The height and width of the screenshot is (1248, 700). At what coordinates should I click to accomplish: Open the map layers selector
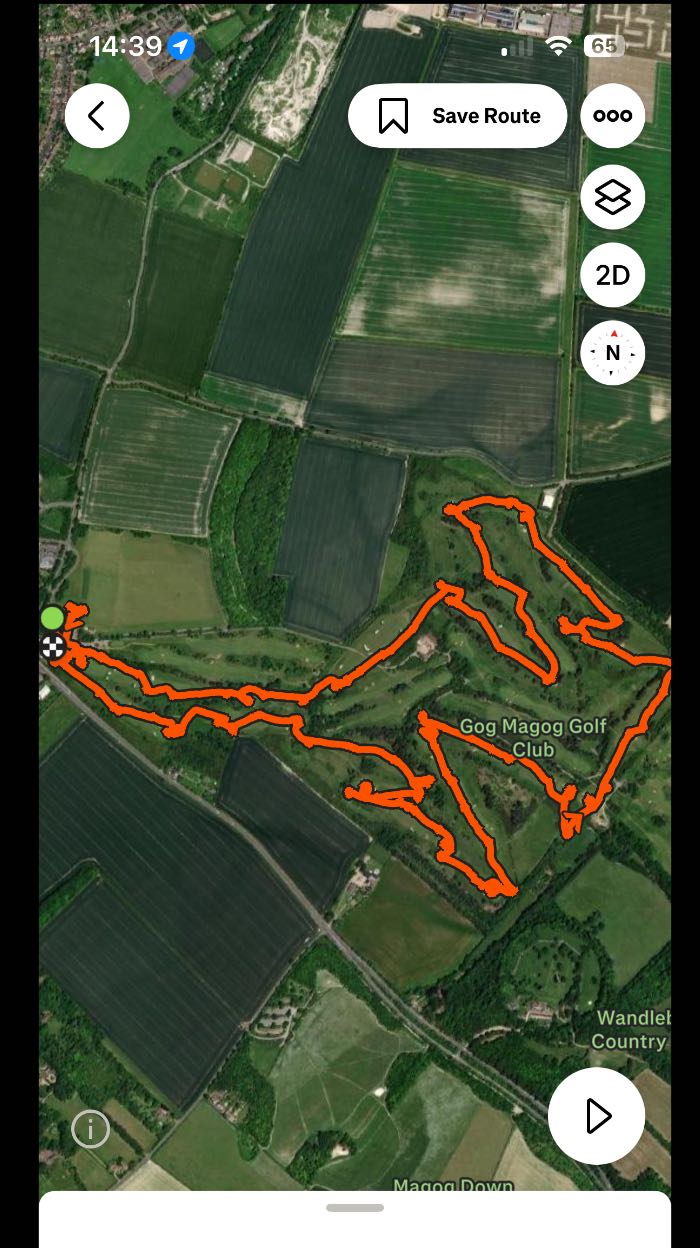pyautogui.click(x=612, y=197)
